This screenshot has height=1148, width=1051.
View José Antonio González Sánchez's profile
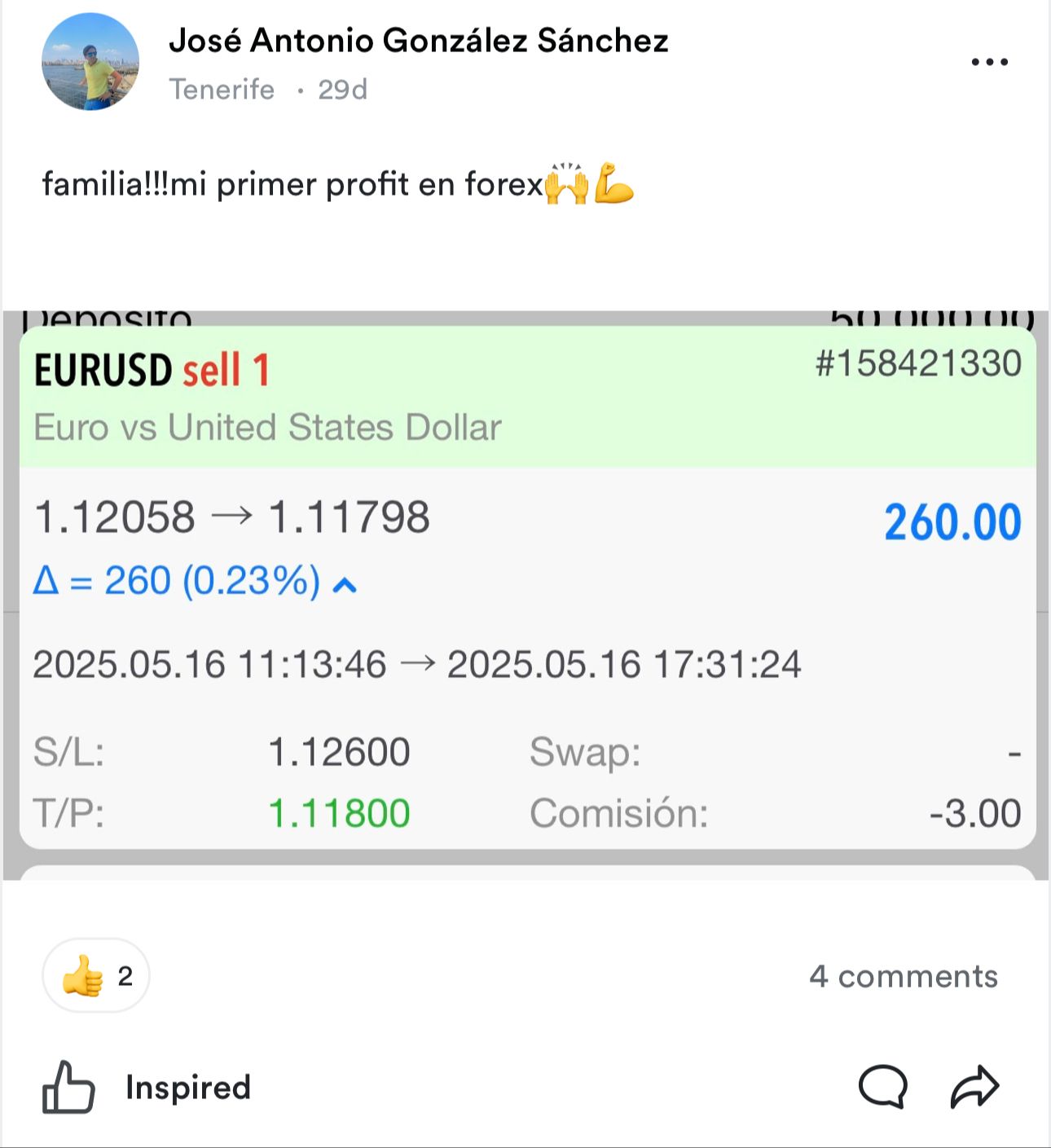[x=418, y=41]
